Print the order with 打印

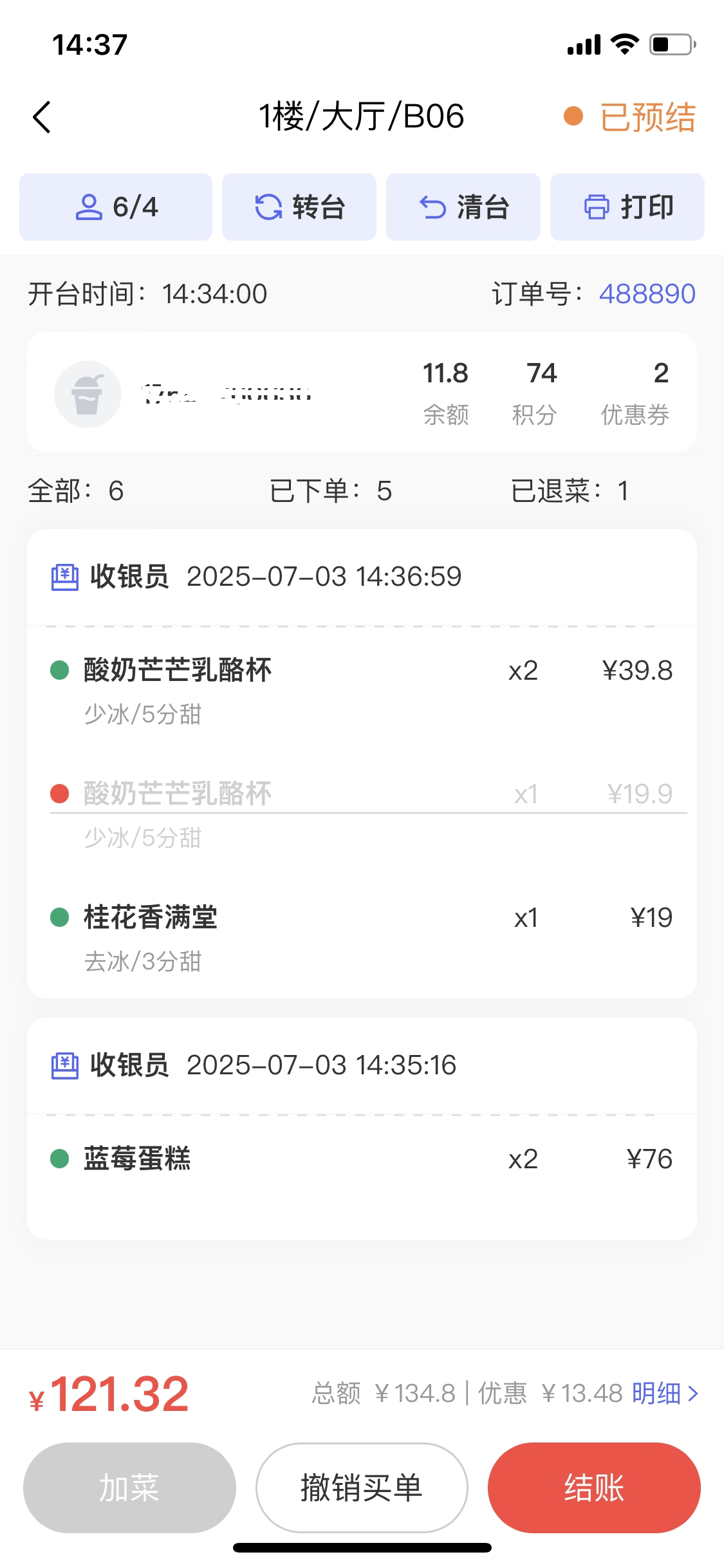pyautogui.click(x=627, y=207)
